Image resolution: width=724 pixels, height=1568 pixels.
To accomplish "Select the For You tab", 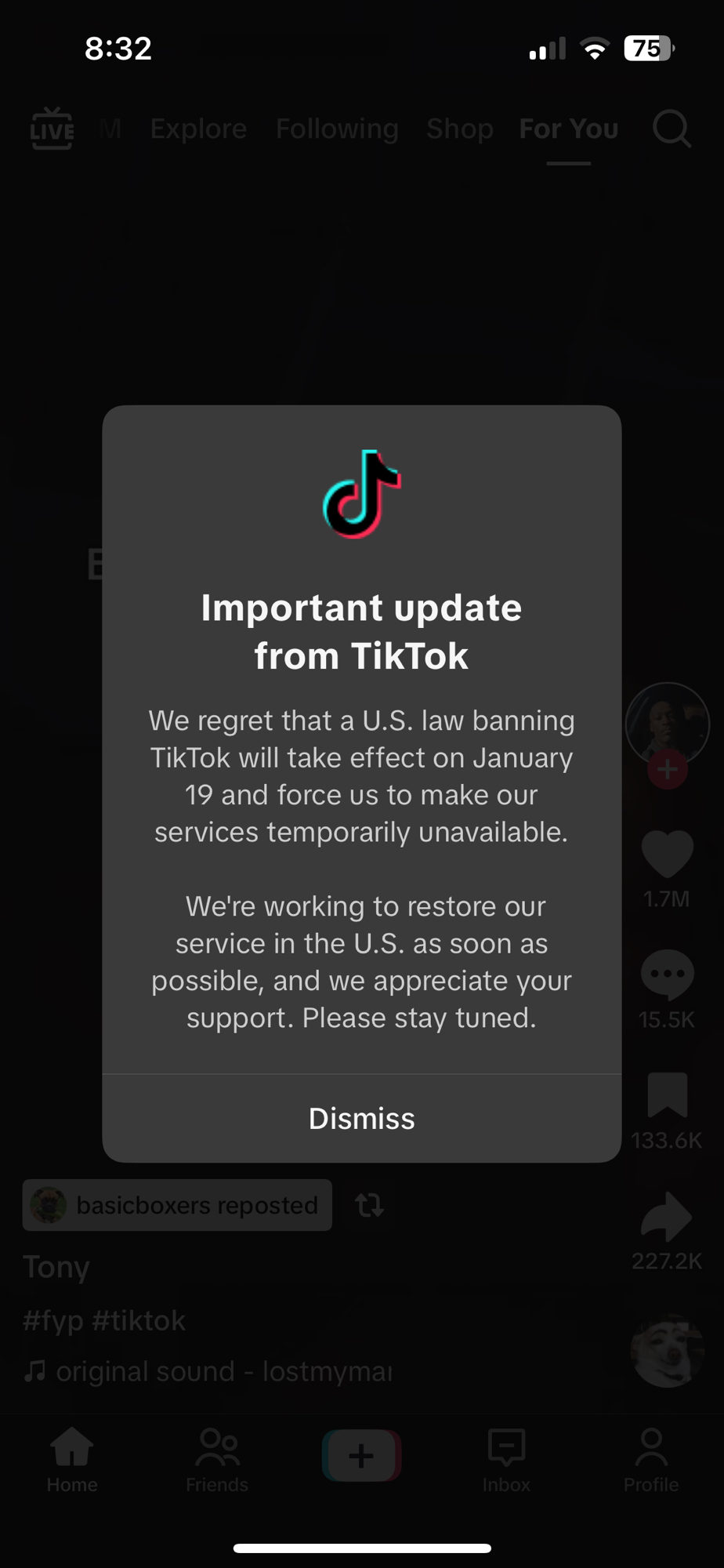I will (569, 129).
